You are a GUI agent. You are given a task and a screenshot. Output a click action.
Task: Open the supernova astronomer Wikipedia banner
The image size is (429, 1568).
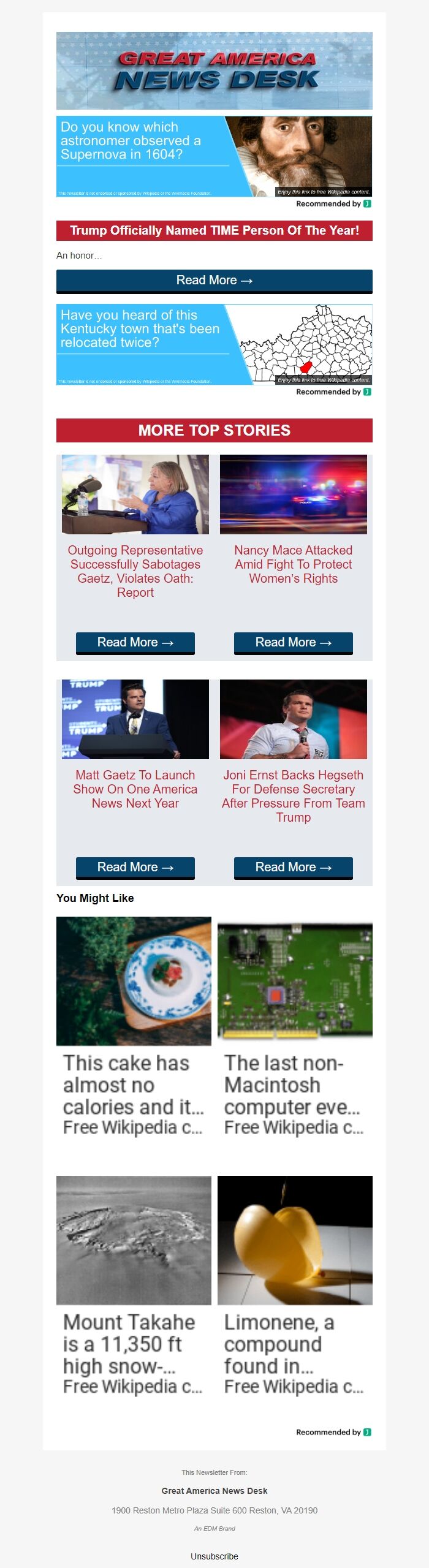point(214,156)
